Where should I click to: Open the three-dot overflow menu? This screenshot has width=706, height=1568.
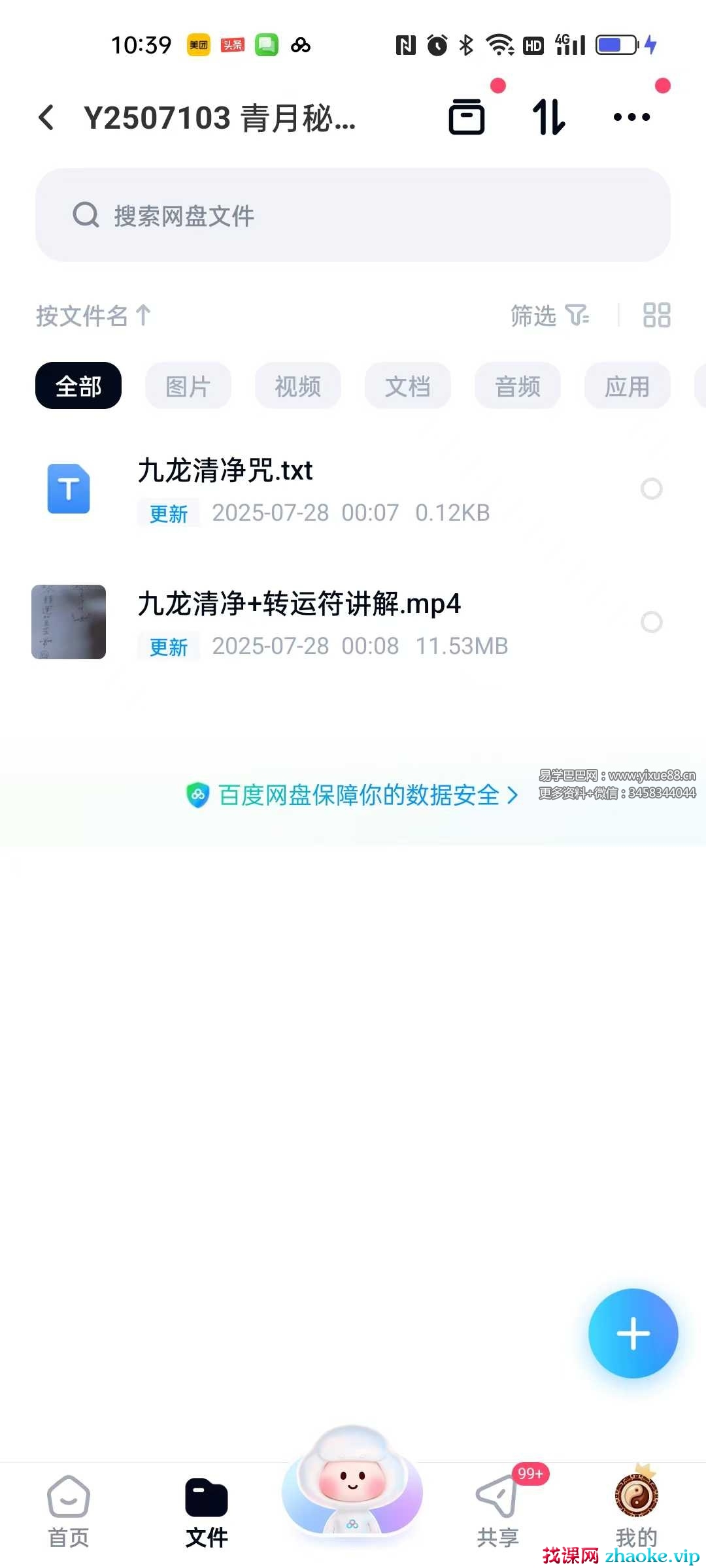pos(631,118)
